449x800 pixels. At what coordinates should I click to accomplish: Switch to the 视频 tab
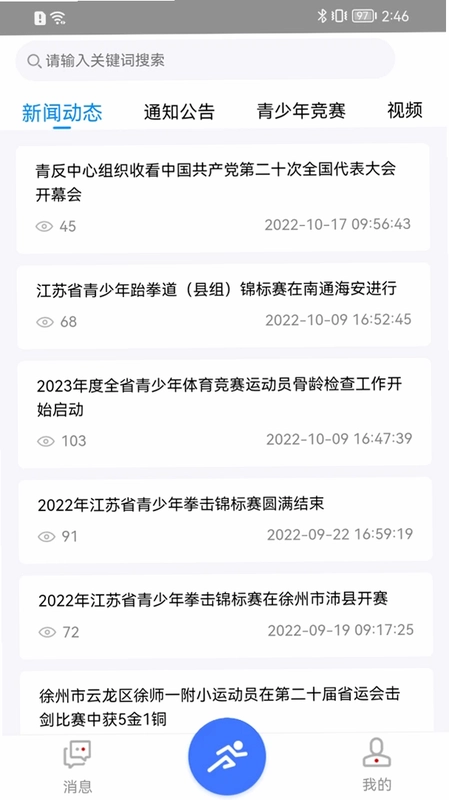tap(405, 110)
